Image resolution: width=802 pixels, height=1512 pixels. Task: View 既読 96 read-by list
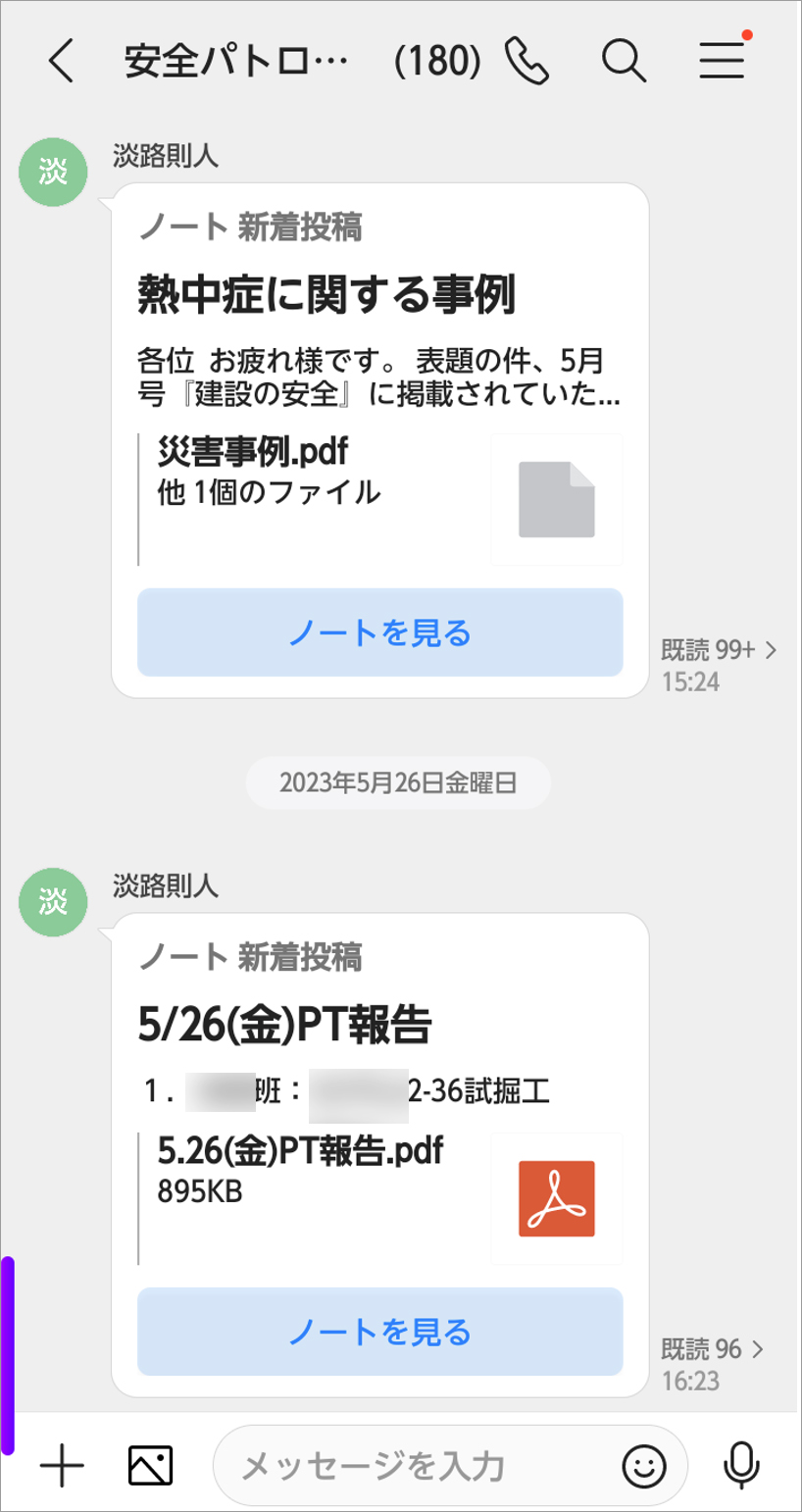(x=712, y=1349)
